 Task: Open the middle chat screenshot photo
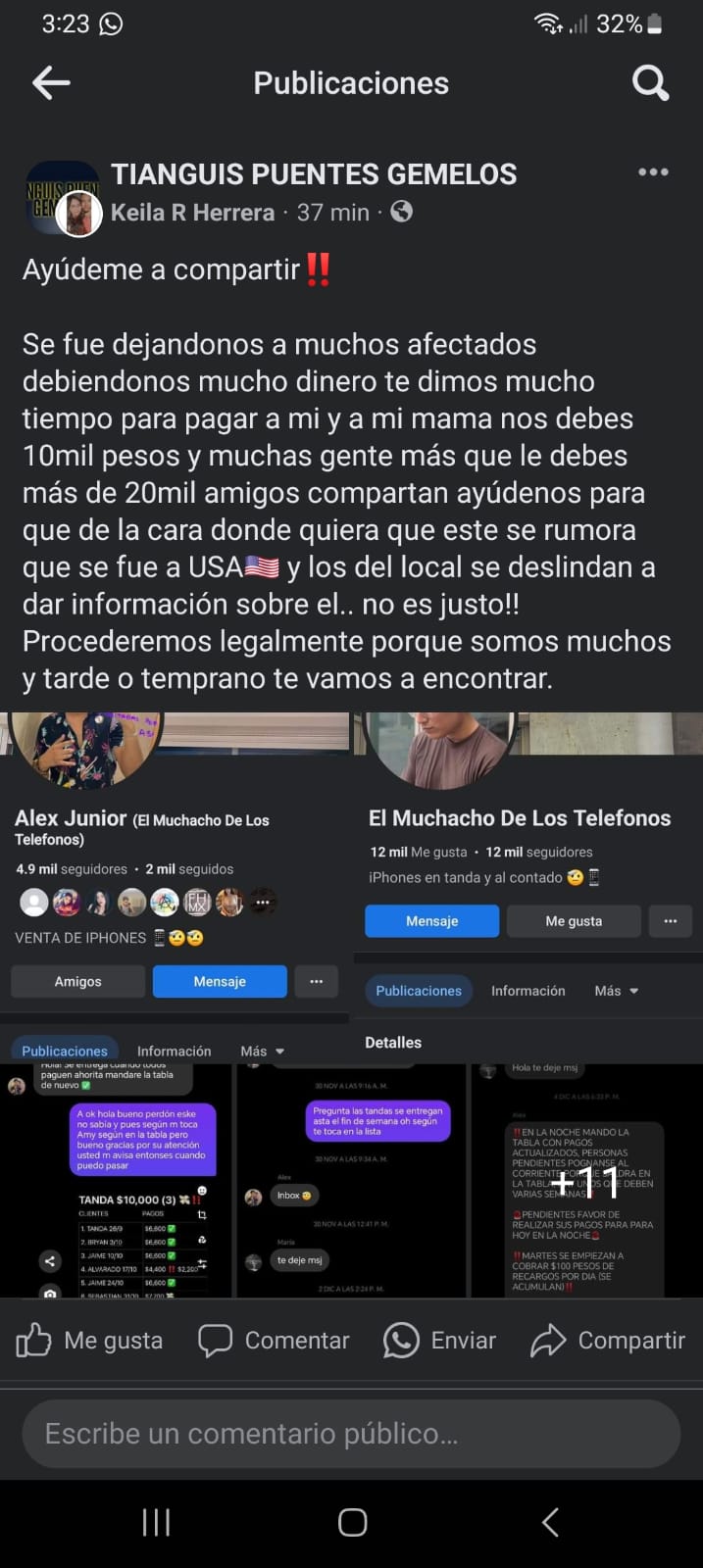pyautogui.click(x=351, y=1180)
